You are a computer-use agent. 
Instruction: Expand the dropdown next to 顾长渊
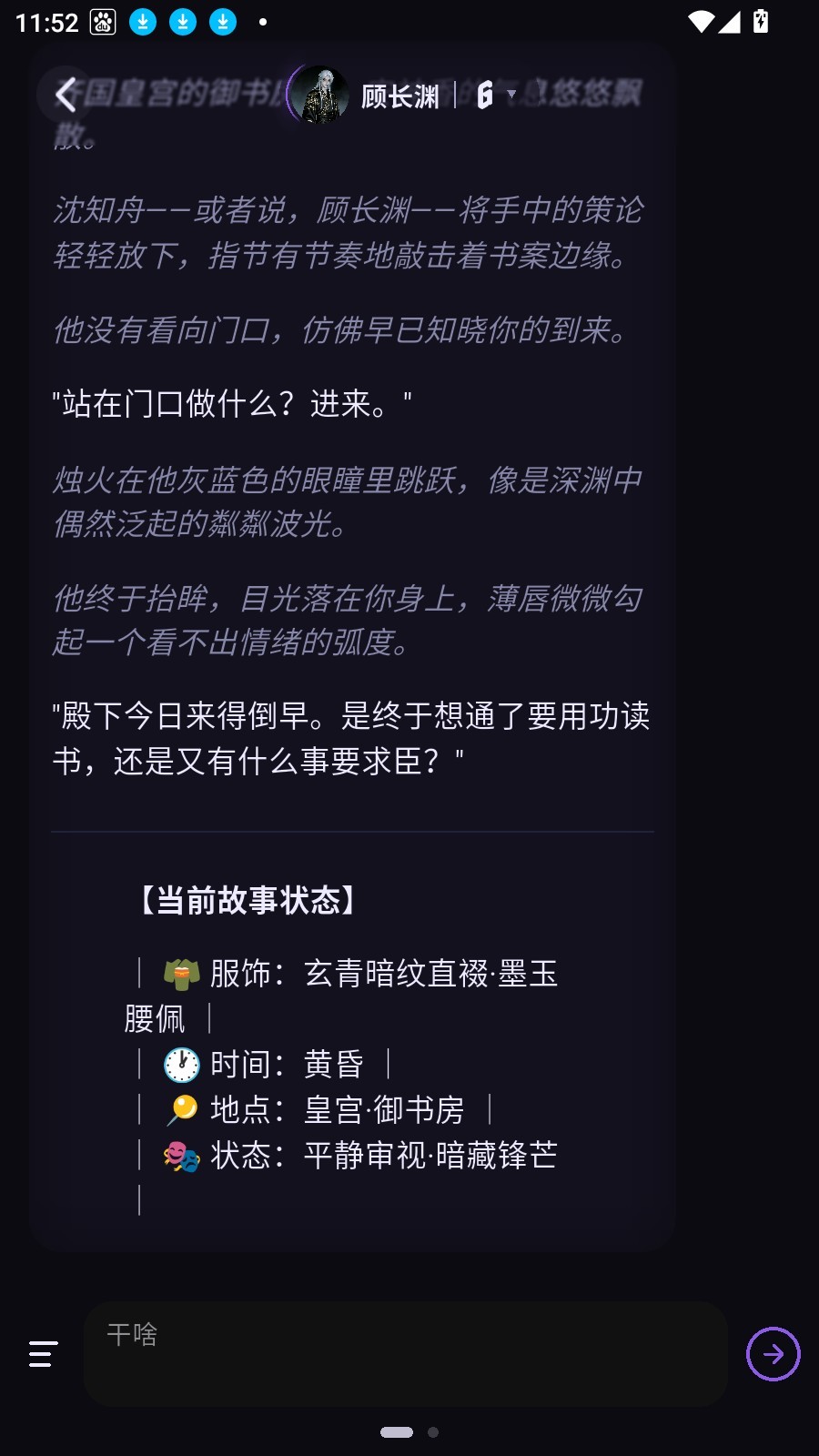pos(511,95)
